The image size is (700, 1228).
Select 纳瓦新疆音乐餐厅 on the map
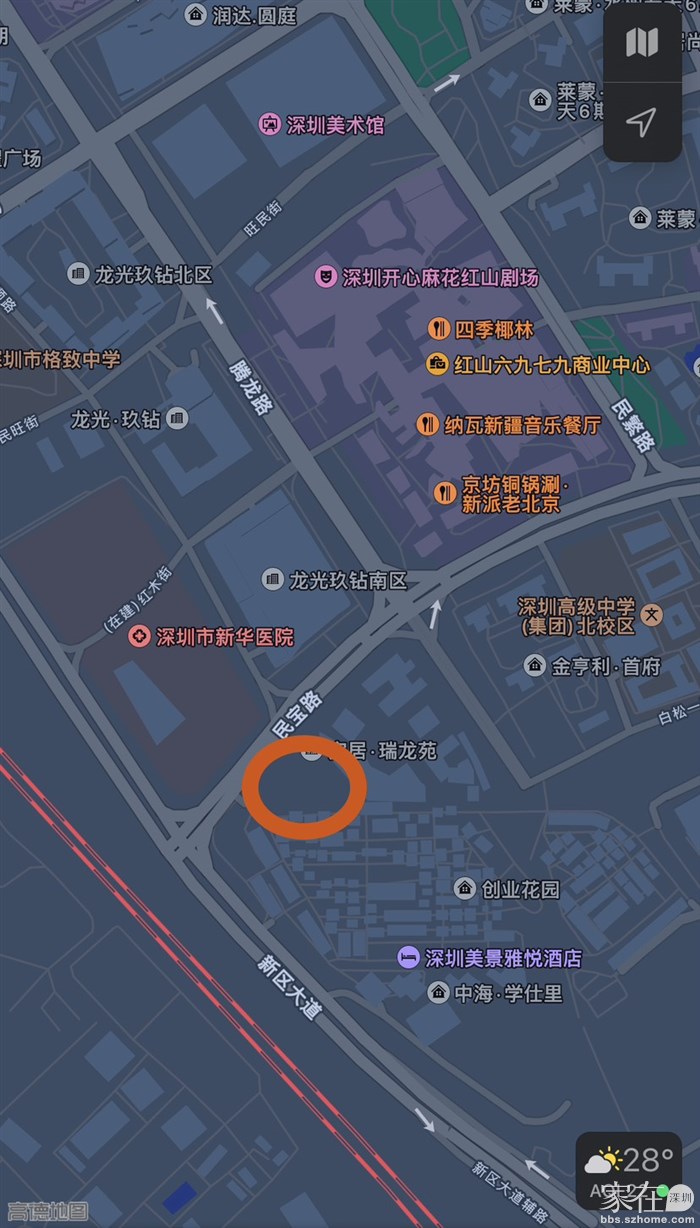(x=428, y=424)
